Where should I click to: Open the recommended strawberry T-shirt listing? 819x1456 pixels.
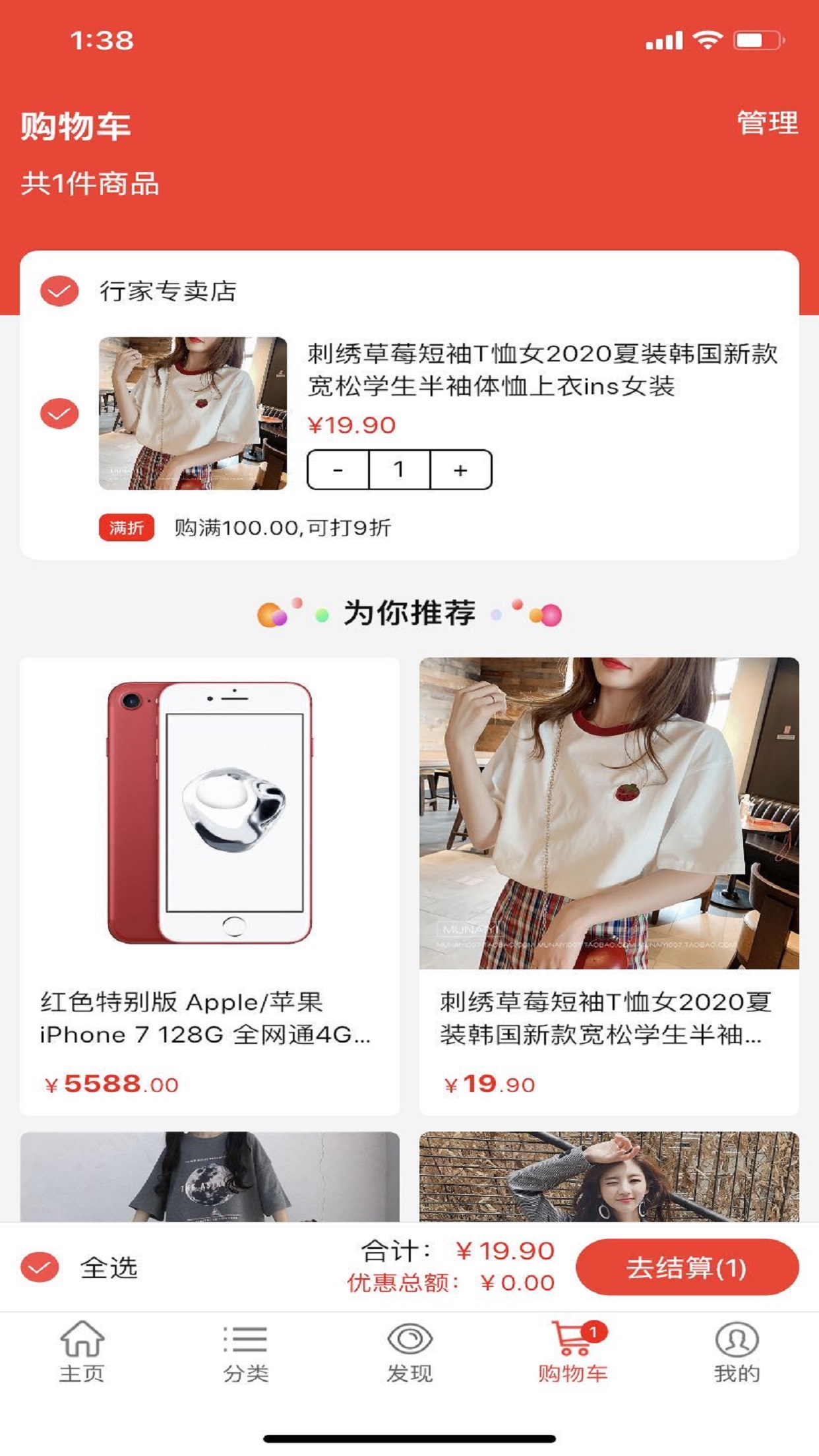(607, 818)
